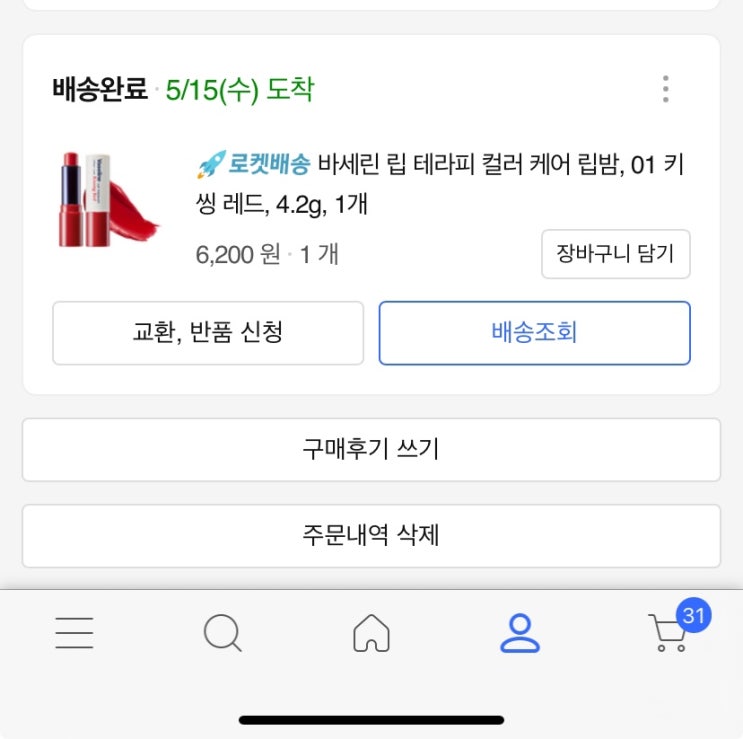Go to the search tab

(x=222, y=633)
